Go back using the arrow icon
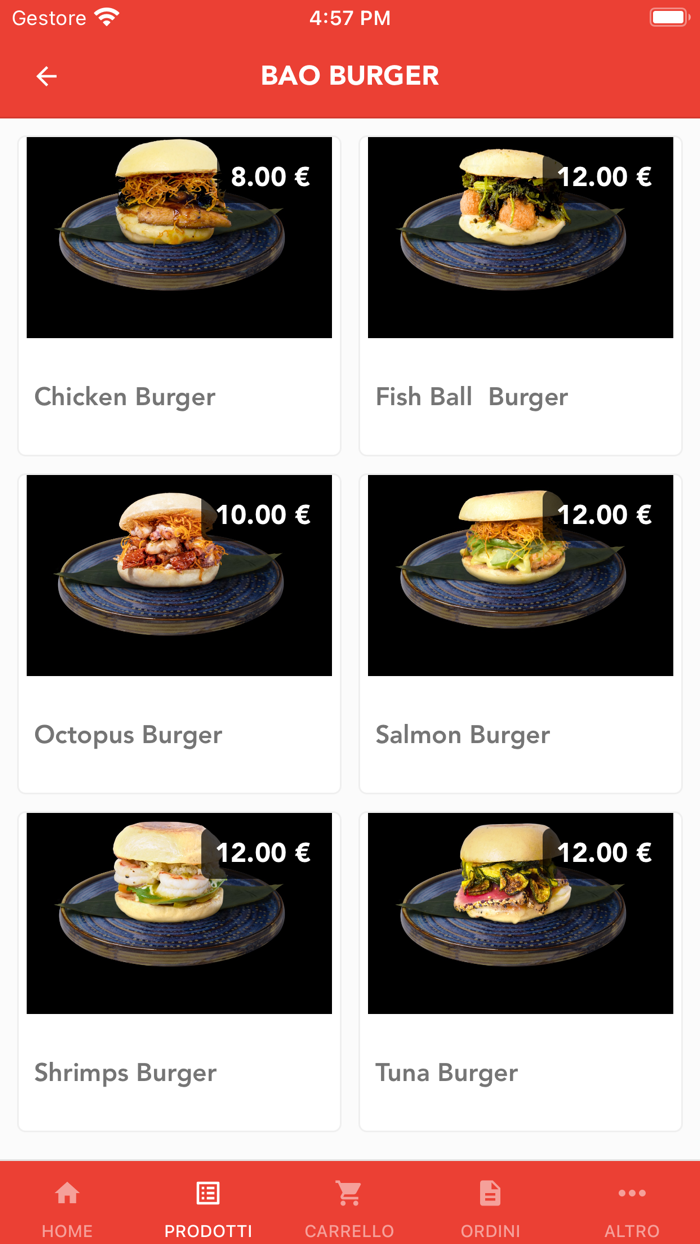 [46, 76]
